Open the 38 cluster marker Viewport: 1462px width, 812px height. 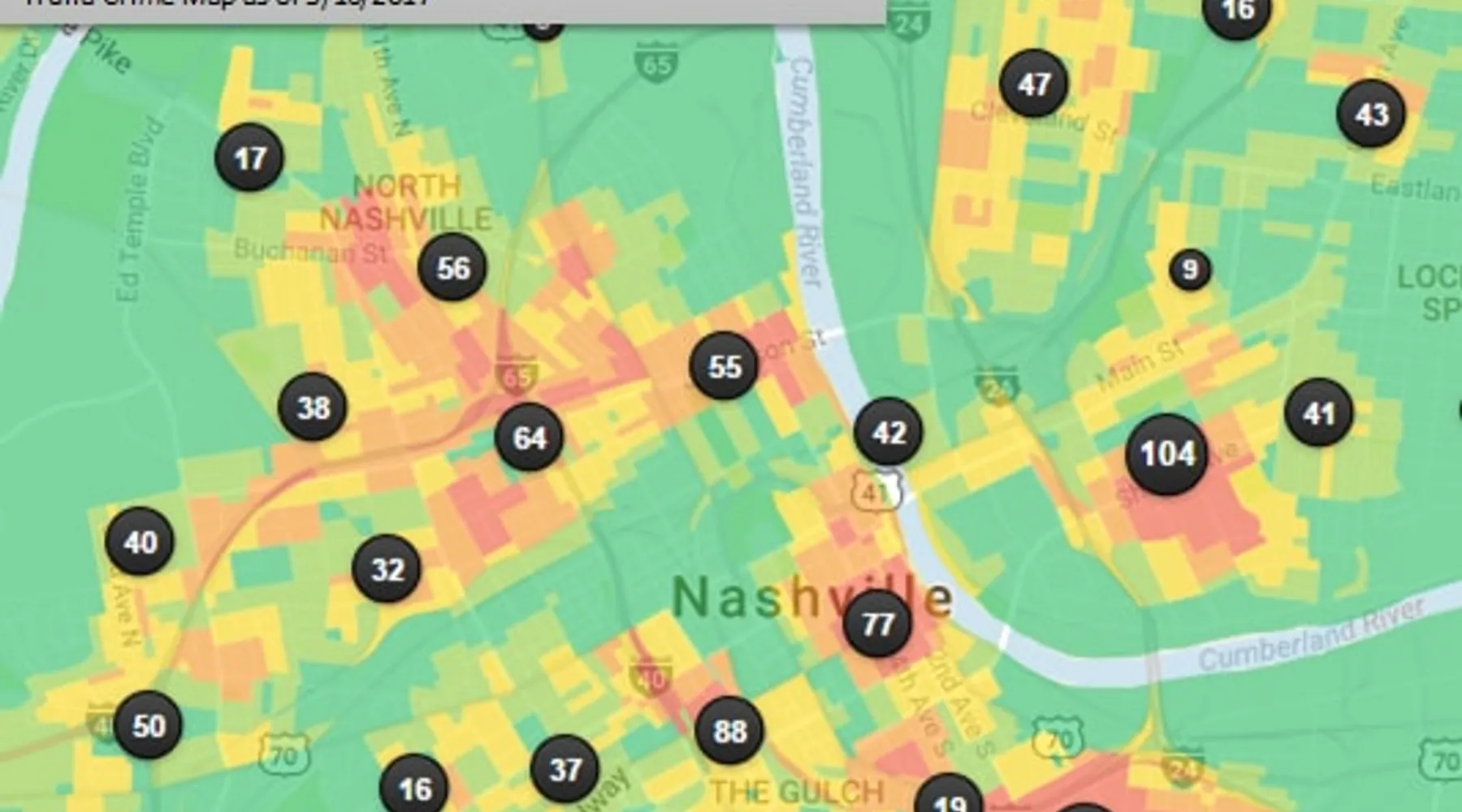pos(313,407)
